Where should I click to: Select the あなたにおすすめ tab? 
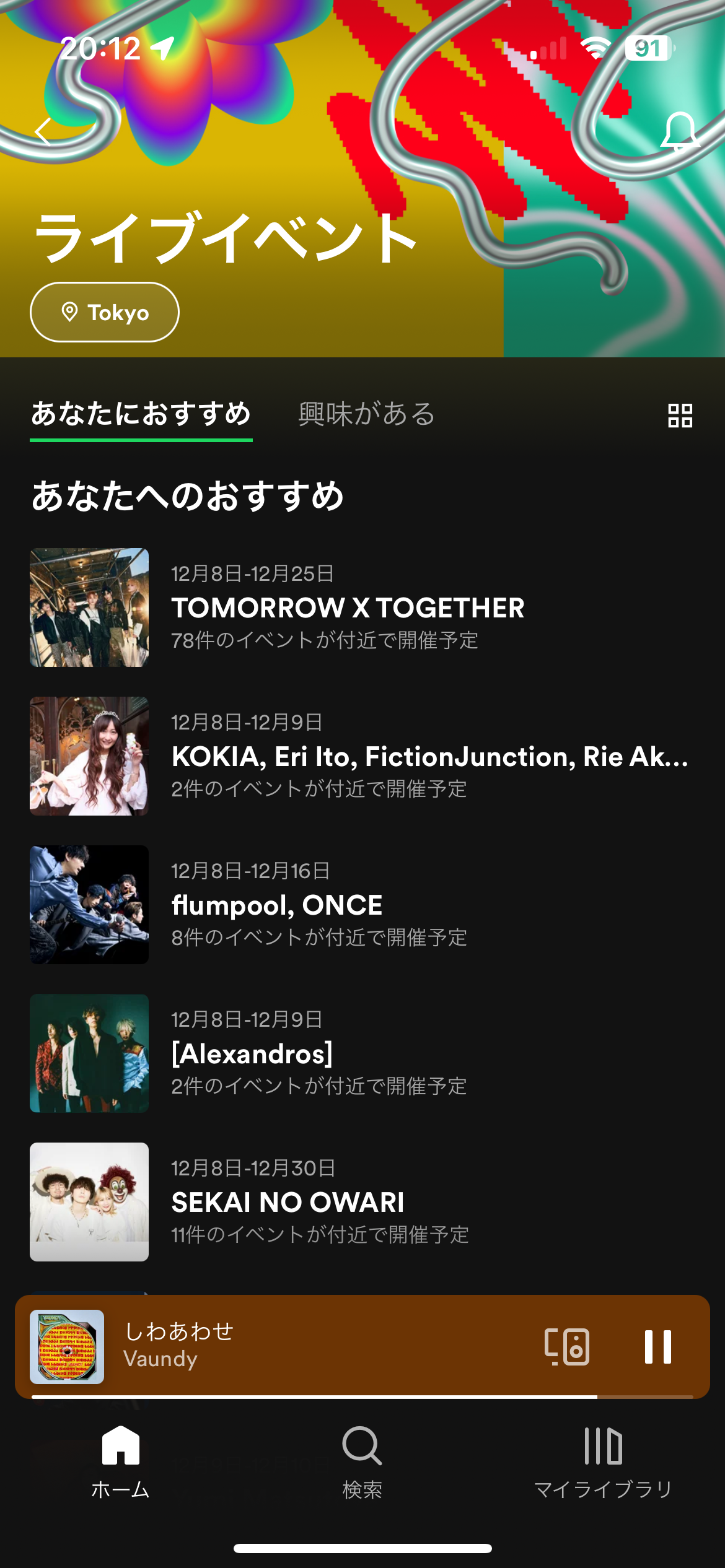pos(141,414)
